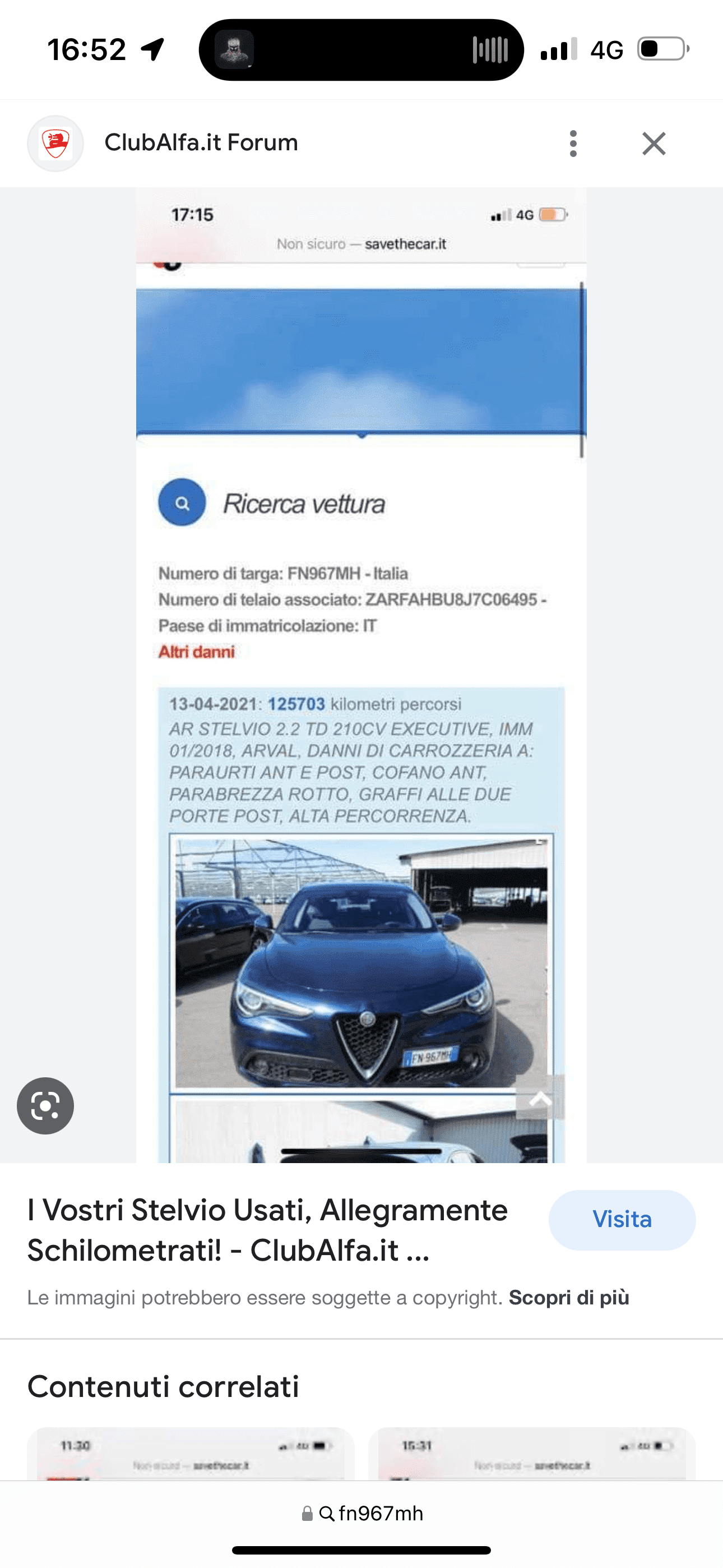The height and width of the screenshot is (1568, 723).
Task: Open the Stelvio Usati page title
Action: click(x=268, y=1230)
